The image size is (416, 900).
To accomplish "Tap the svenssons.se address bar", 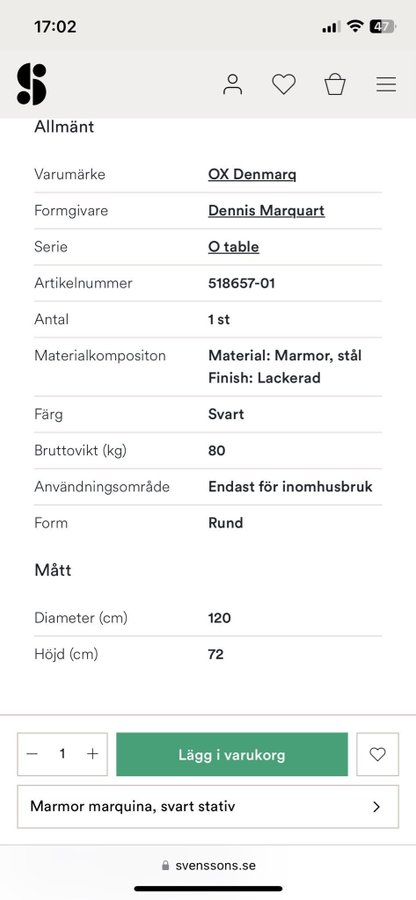I will click(x=208, y=865).
